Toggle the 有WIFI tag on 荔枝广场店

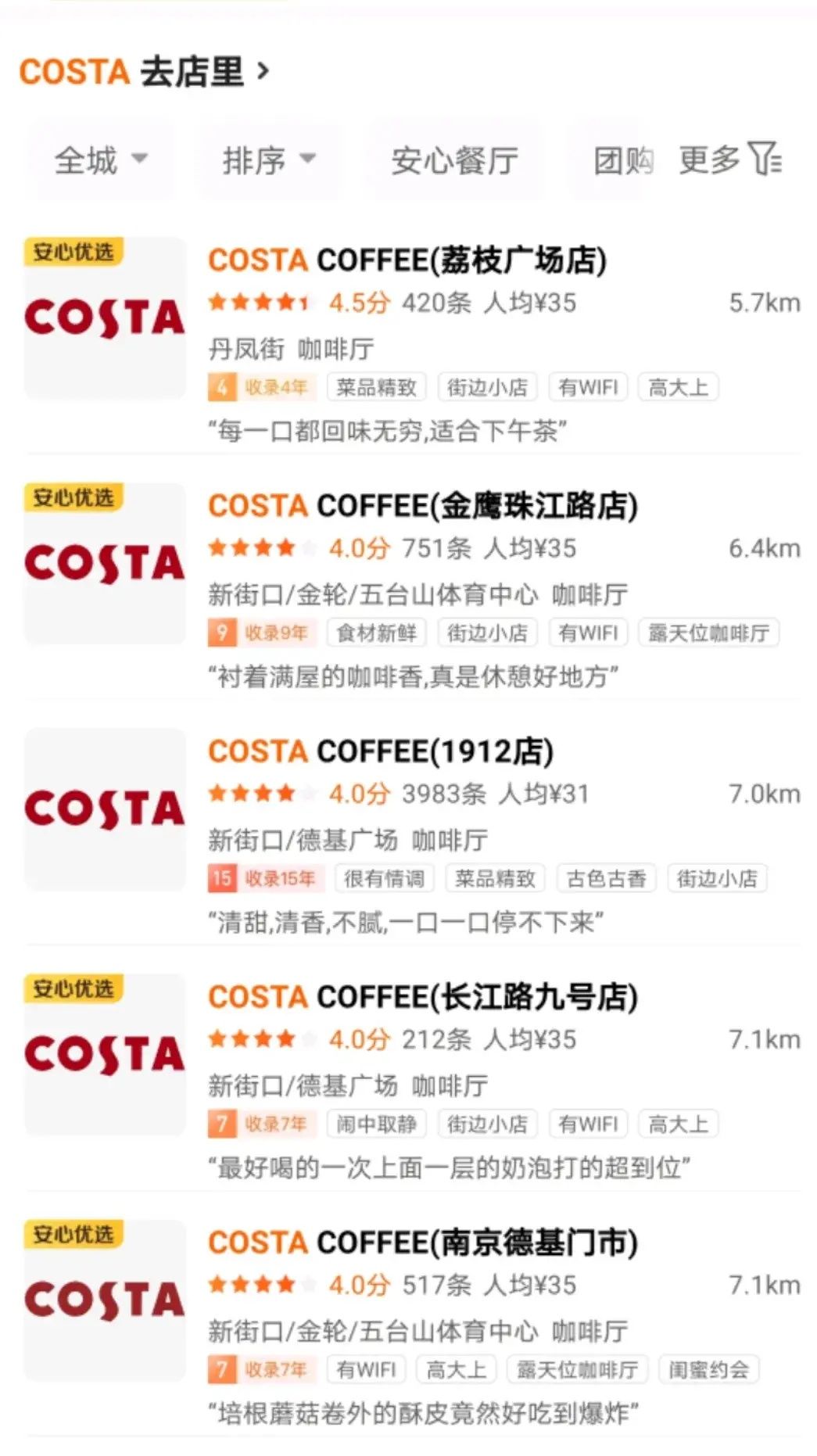[x=589, y=387]
